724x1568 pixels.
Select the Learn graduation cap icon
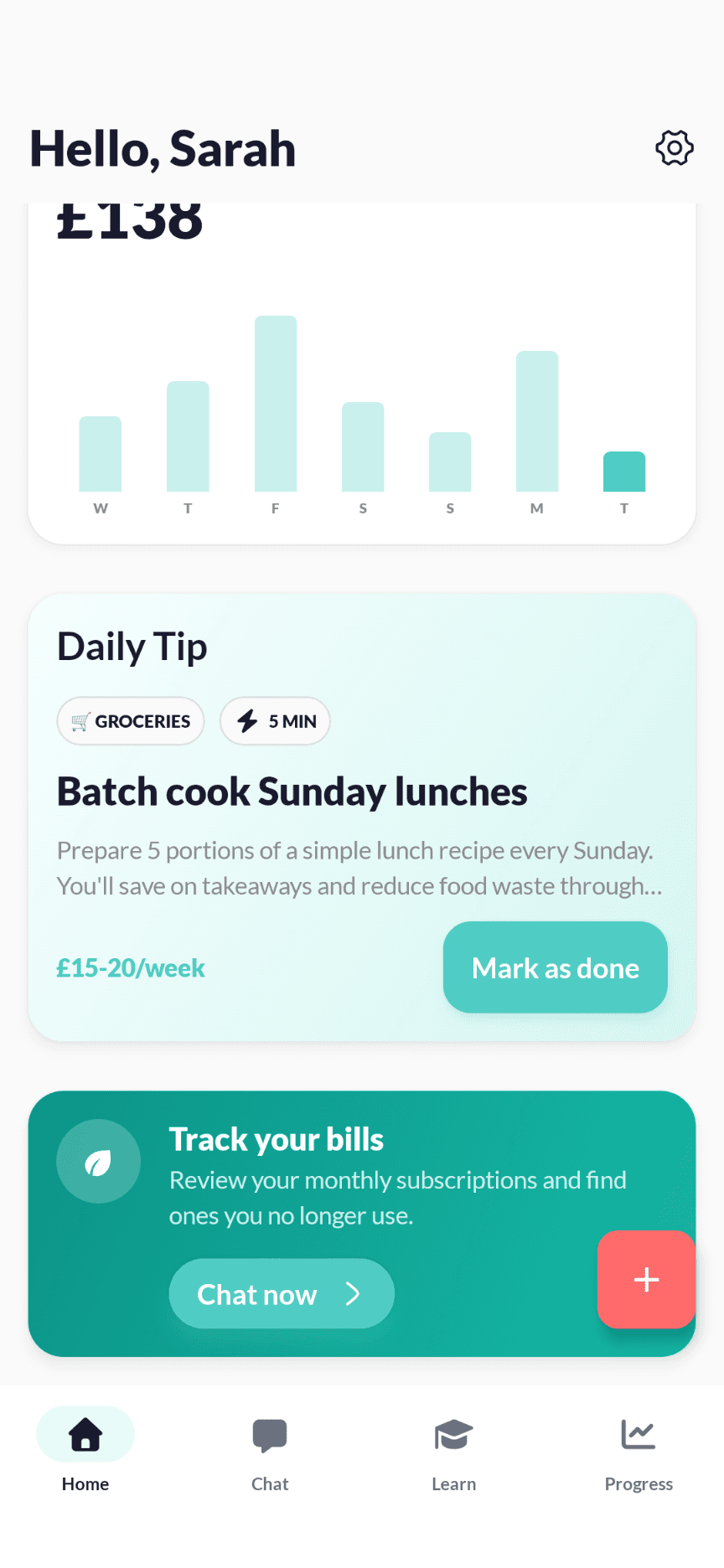tap(453, 1433)
